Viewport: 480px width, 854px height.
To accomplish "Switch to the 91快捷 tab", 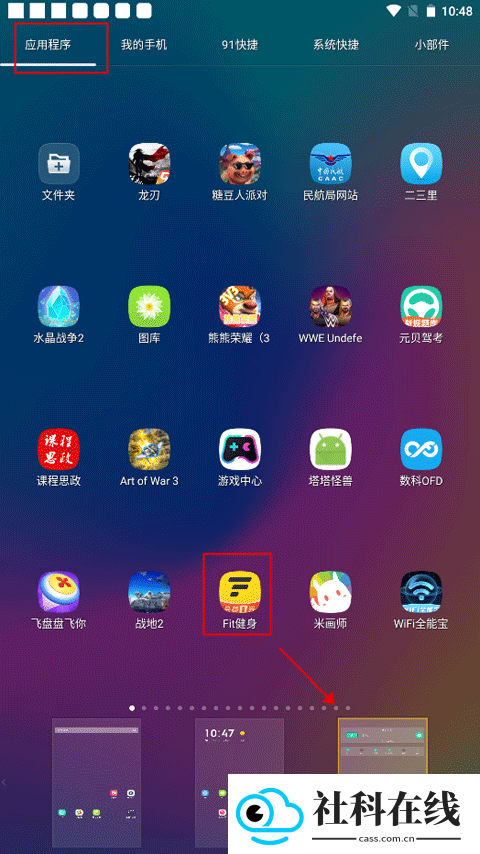I will coord(240,45).
